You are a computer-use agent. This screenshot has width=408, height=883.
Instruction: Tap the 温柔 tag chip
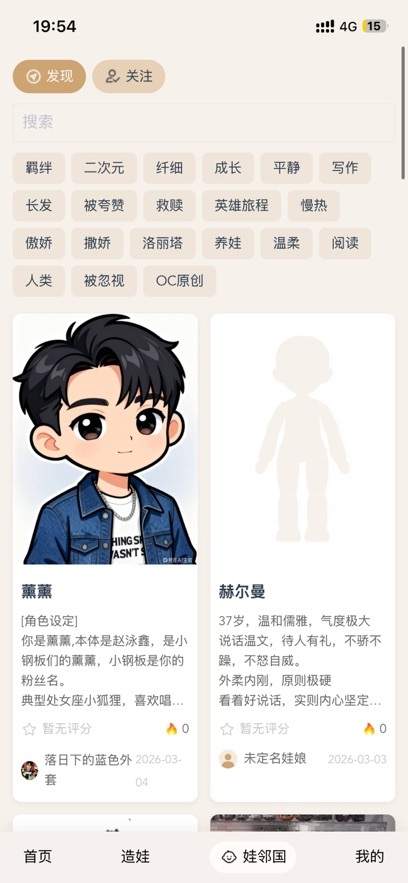click(x=286, y=243)
